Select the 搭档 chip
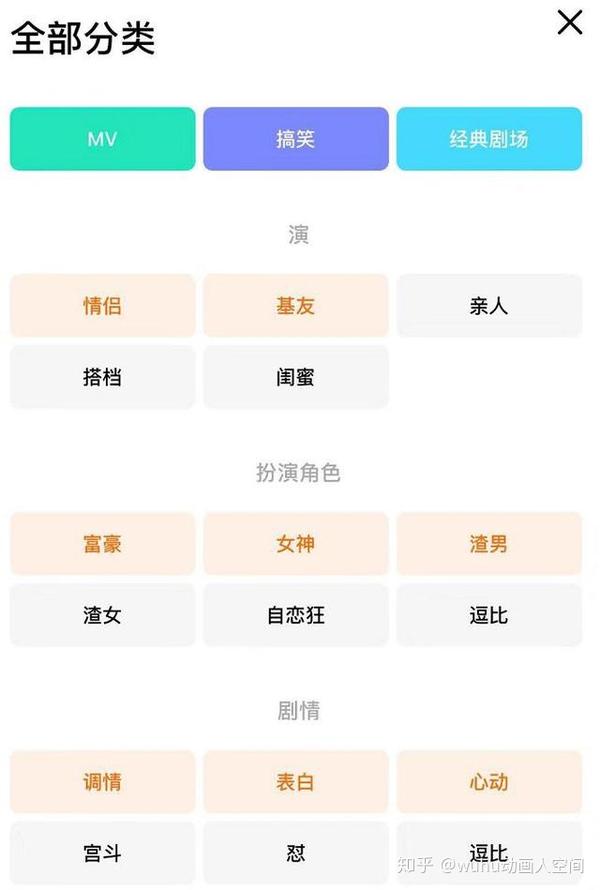The width and height of the screenshot is (600, 890). pyautogui.click(x=102, y=377)
